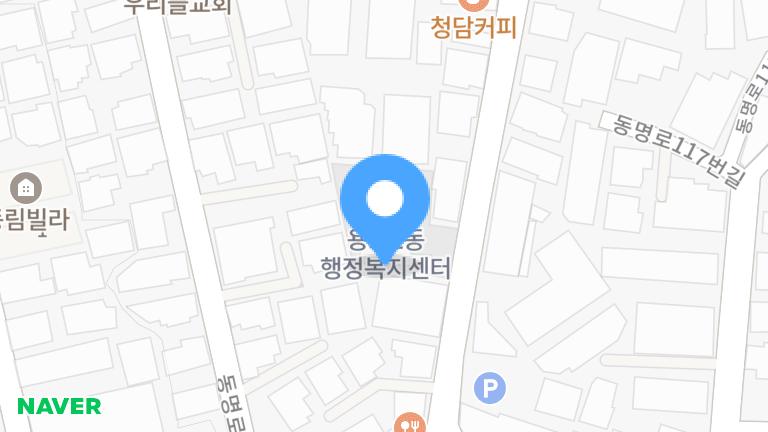Select the parking lot P icon
768x432 pixels.
tap(490, 388)
